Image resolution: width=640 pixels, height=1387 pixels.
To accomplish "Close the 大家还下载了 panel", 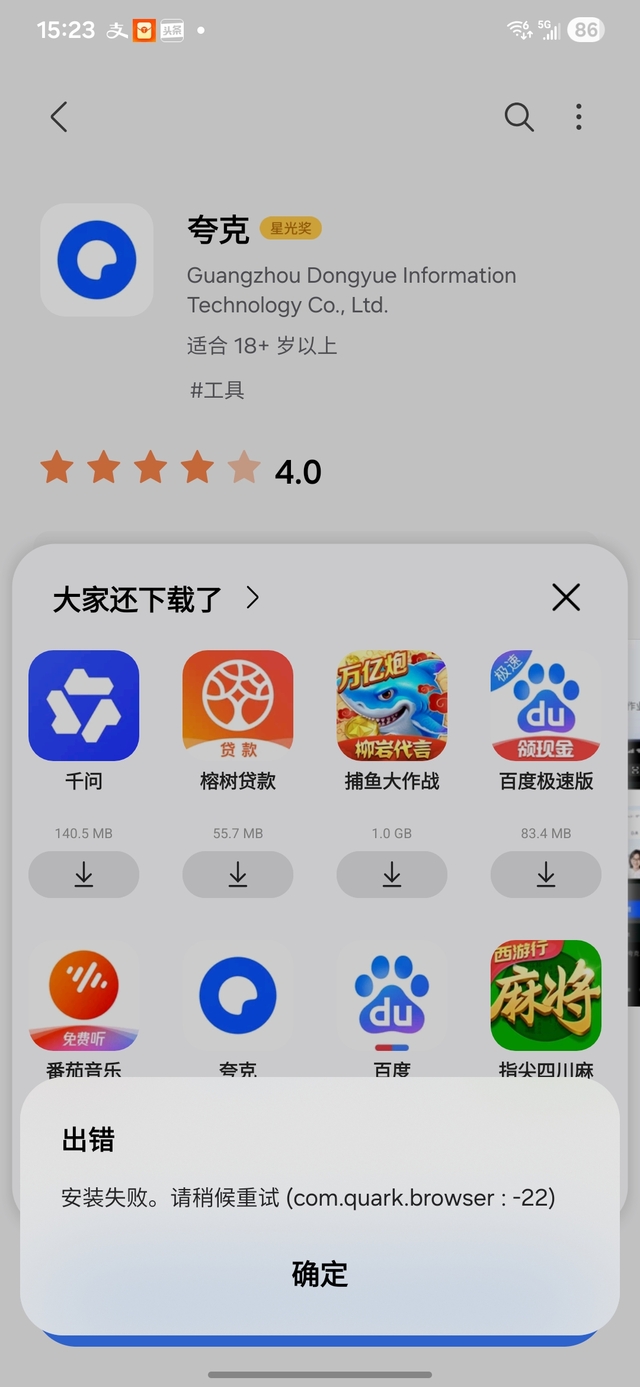I will point(566,598).
